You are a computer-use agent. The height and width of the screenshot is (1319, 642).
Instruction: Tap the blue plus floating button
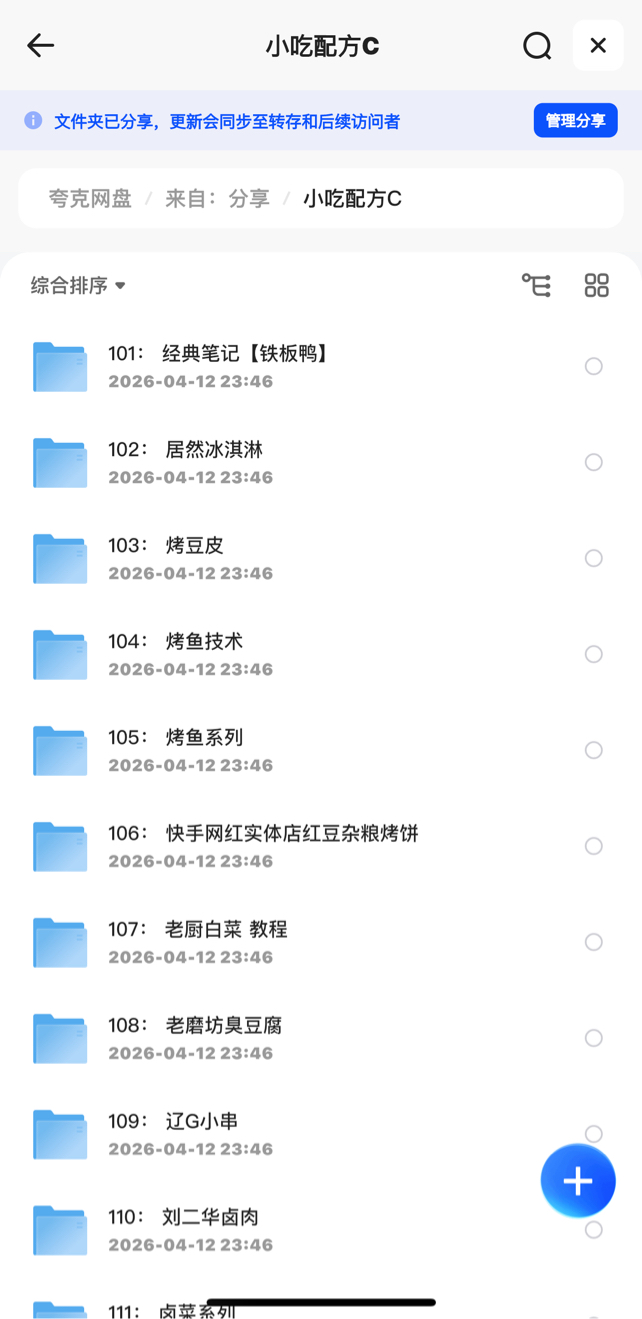[578, 1181]
